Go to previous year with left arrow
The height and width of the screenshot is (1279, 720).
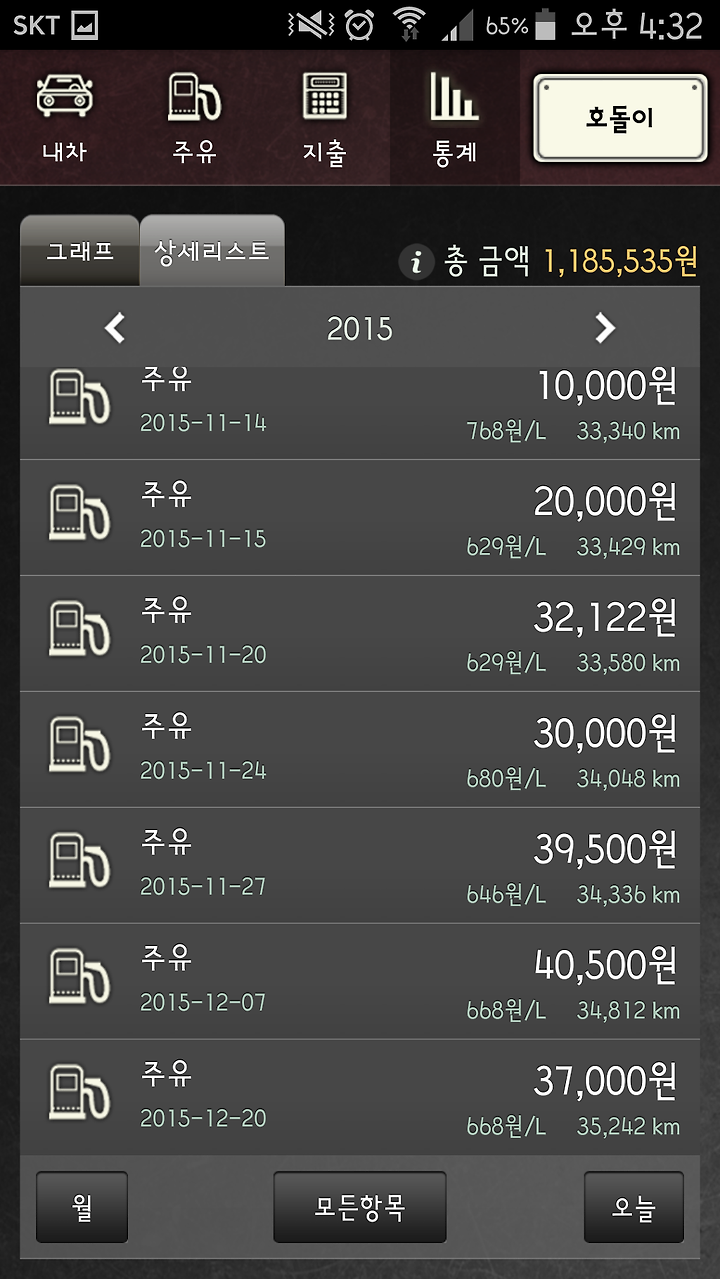[116, 328]
